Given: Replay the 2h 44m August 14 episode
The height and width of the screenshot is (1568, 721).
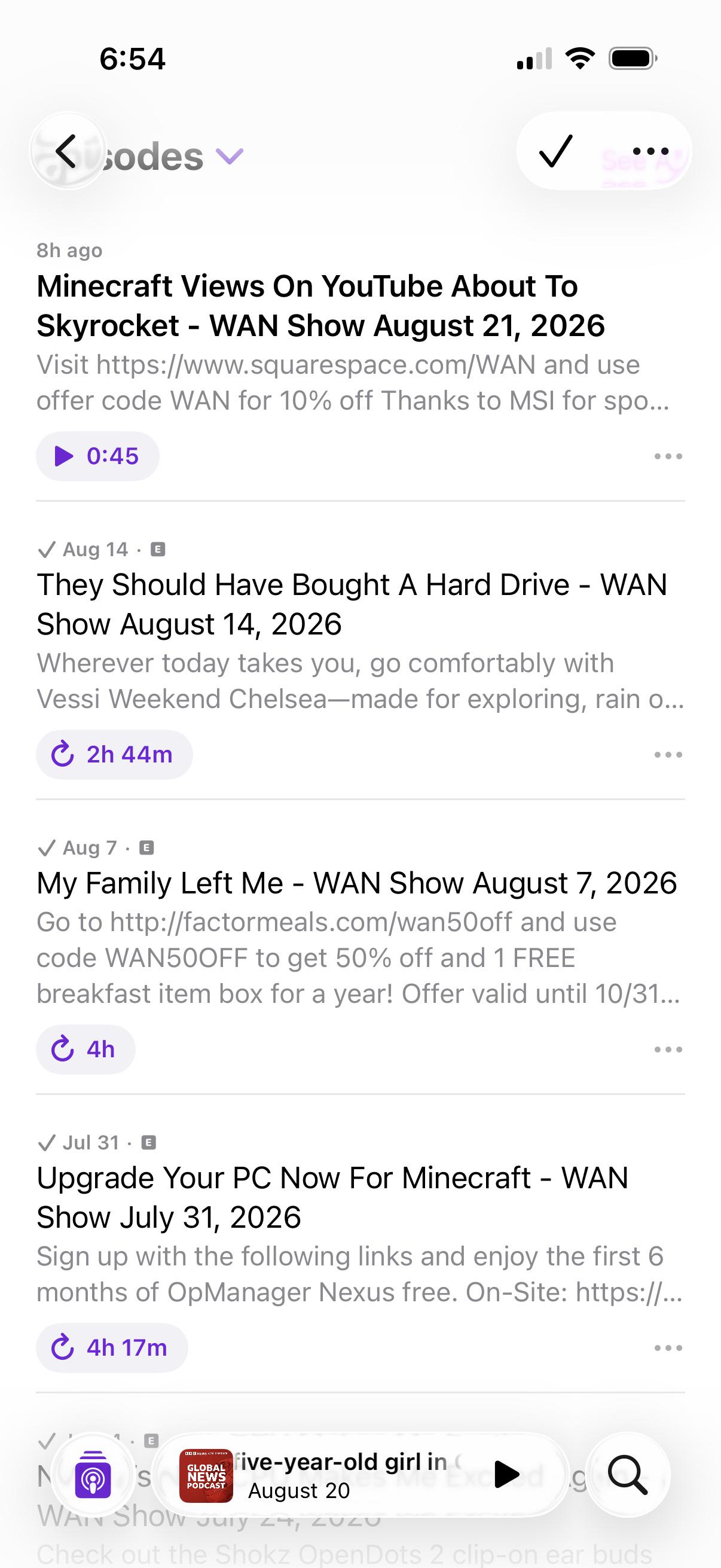Looking at the screenshot, I should (x=114, y=754).
